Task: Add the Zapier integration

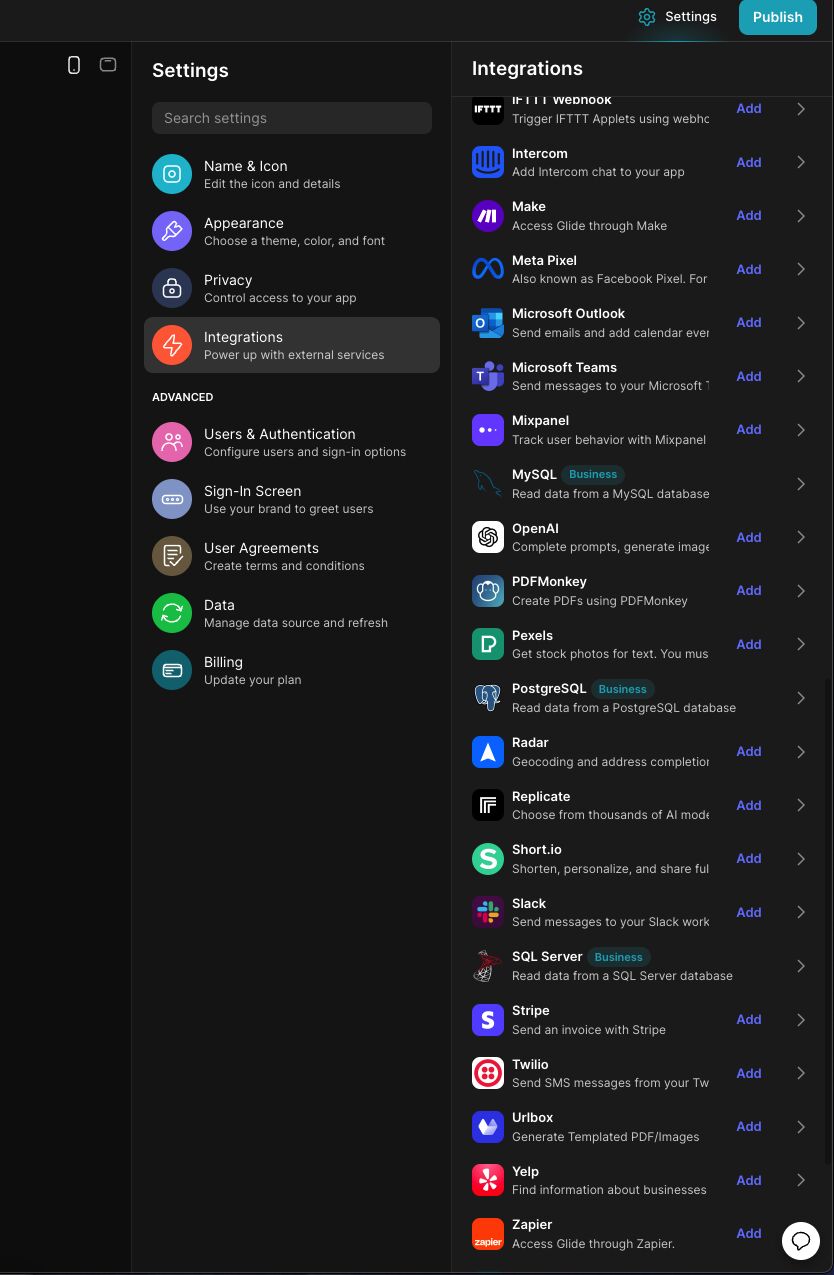Action: tap(749, 1234)
